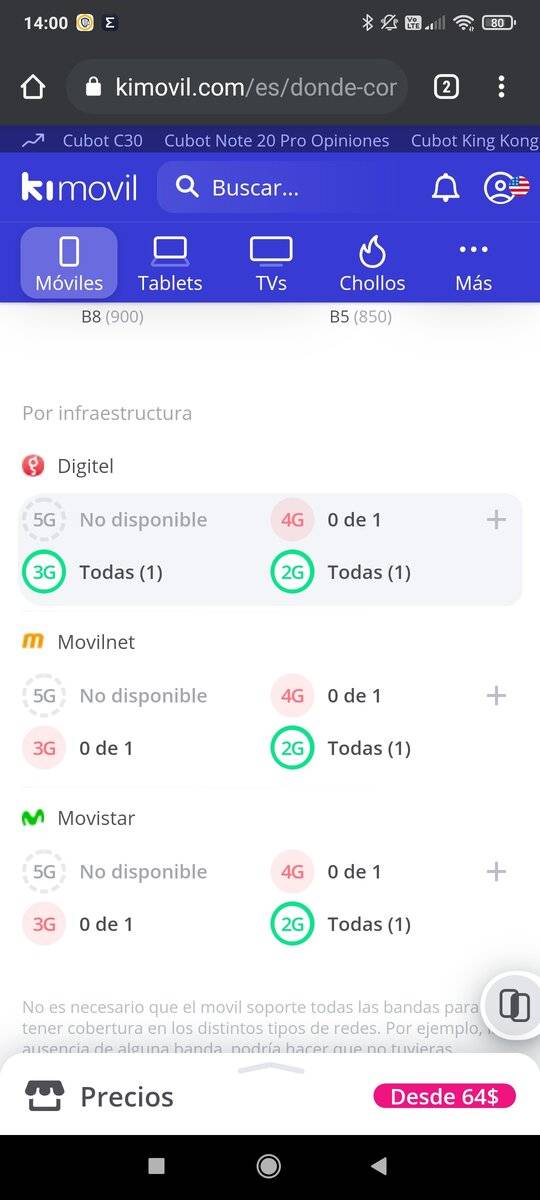The height and width of the screenshot is (1200, 540).
Task: Expand the Movistar band details
Action: tap(496, 871)
